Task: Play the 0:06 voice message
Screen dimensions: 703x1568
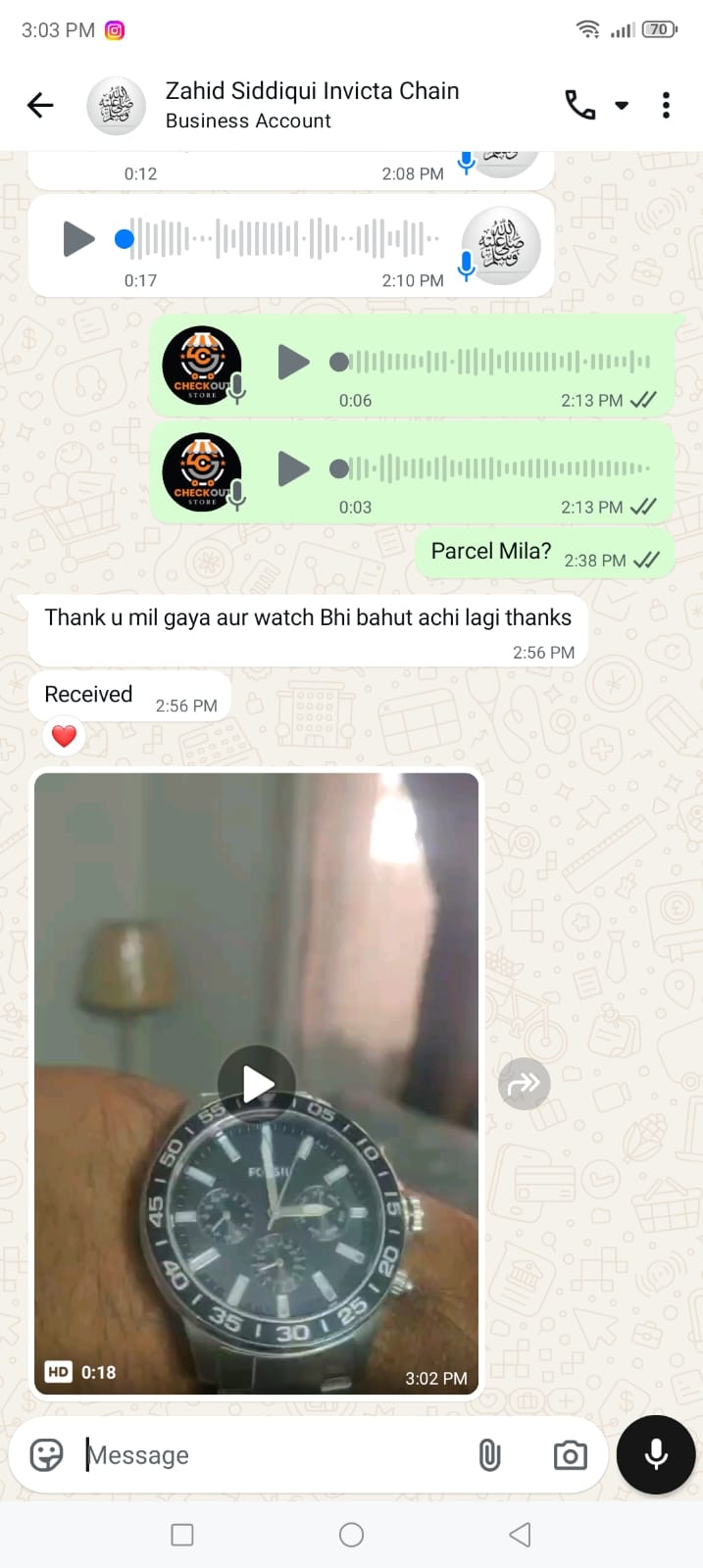Action: [x=293, y=363]
